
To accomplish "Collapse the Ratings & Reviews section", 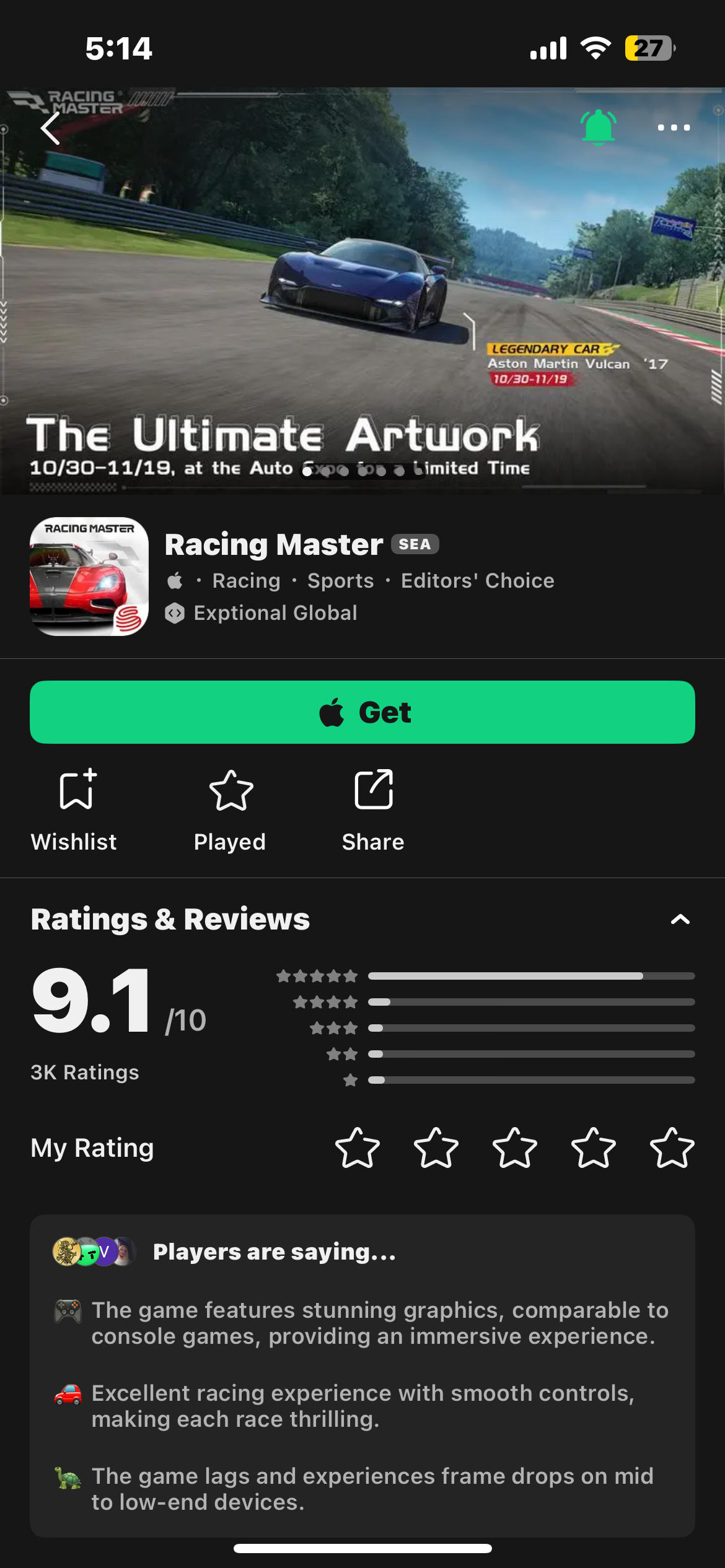I will pyautogui.click(x=680, y=920).
